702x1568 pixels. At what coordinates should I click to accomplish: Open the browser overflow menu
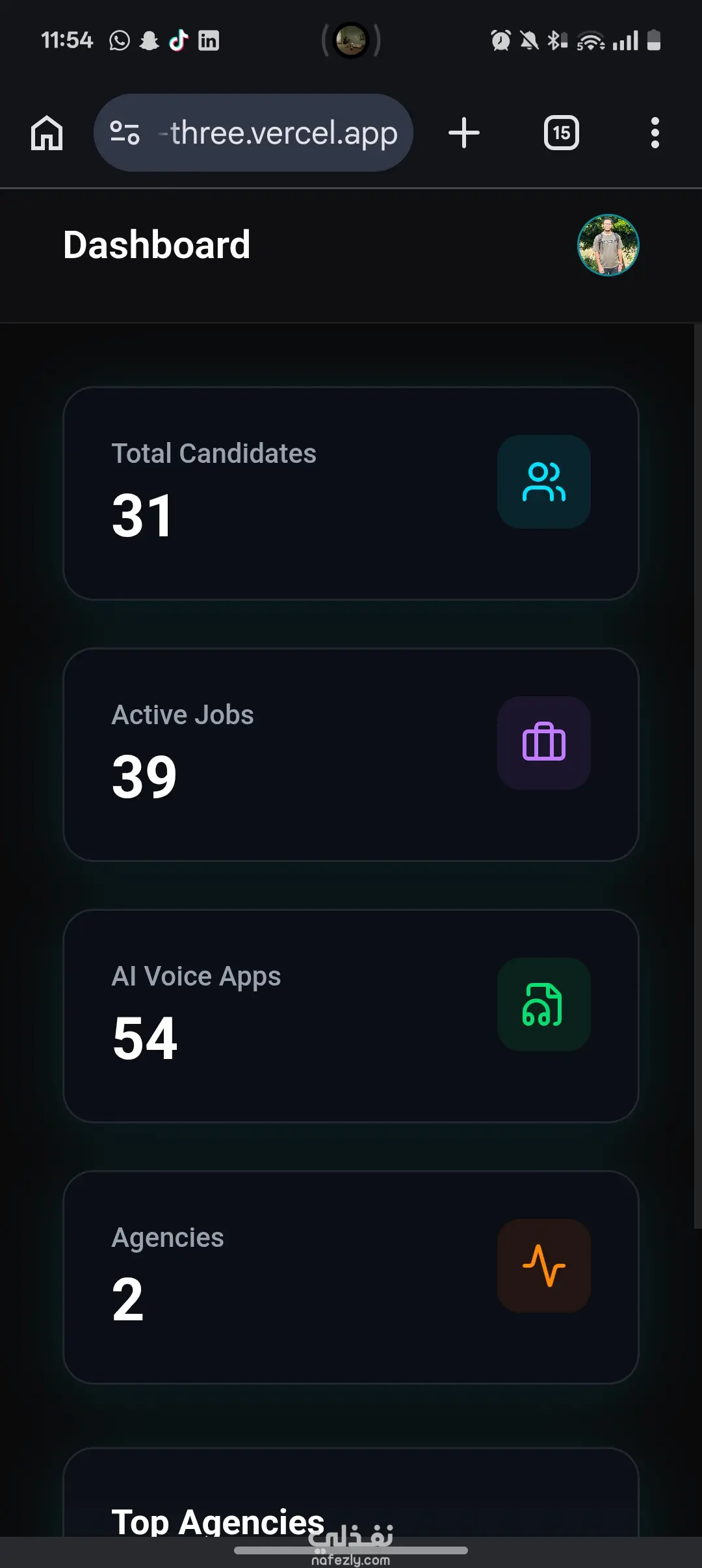(x=655, y=133)
